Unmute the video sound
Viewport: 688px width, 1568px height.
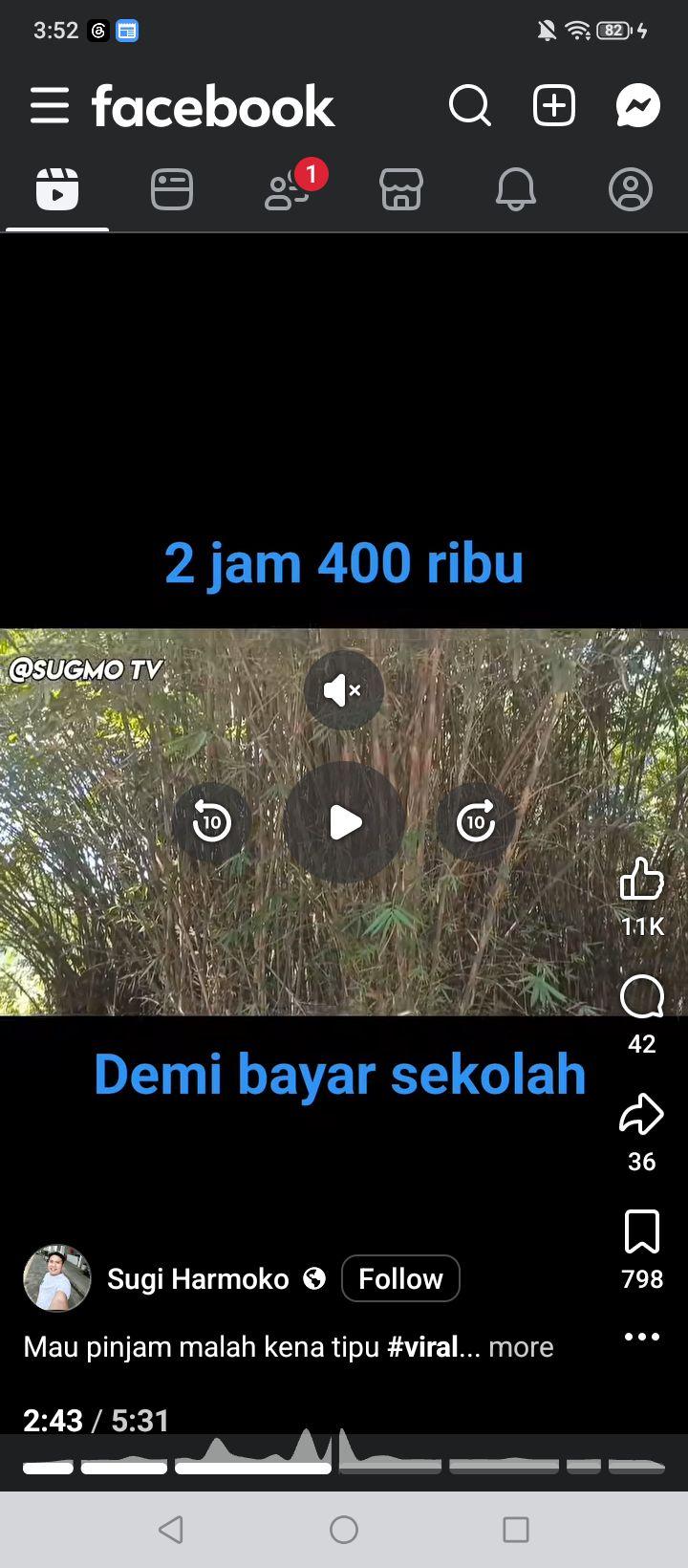tap(343, 689)
